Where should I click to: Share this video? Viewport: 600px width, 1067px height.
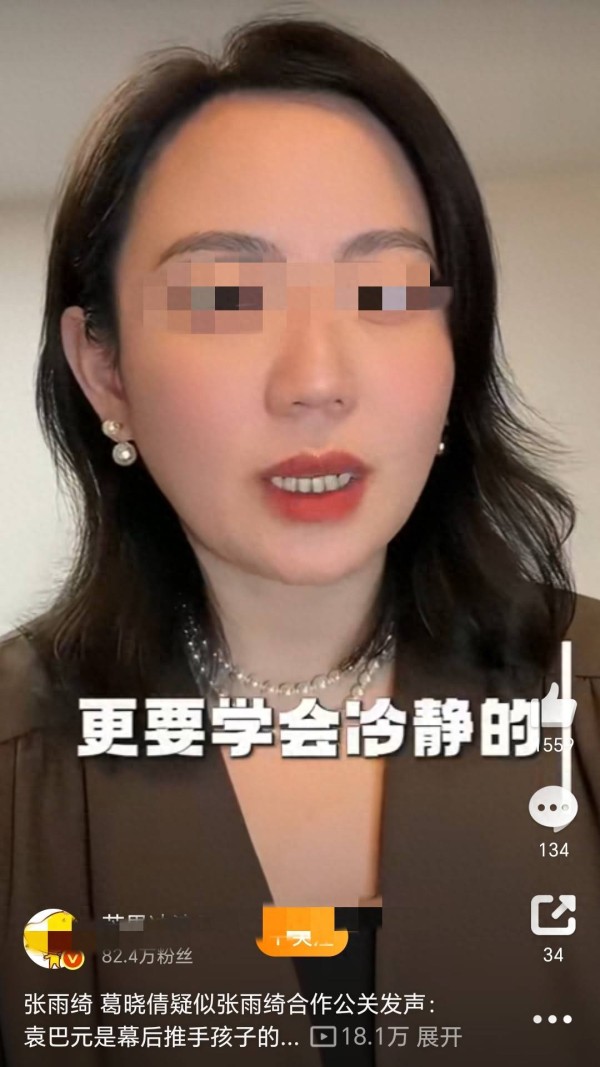[552, 915]
